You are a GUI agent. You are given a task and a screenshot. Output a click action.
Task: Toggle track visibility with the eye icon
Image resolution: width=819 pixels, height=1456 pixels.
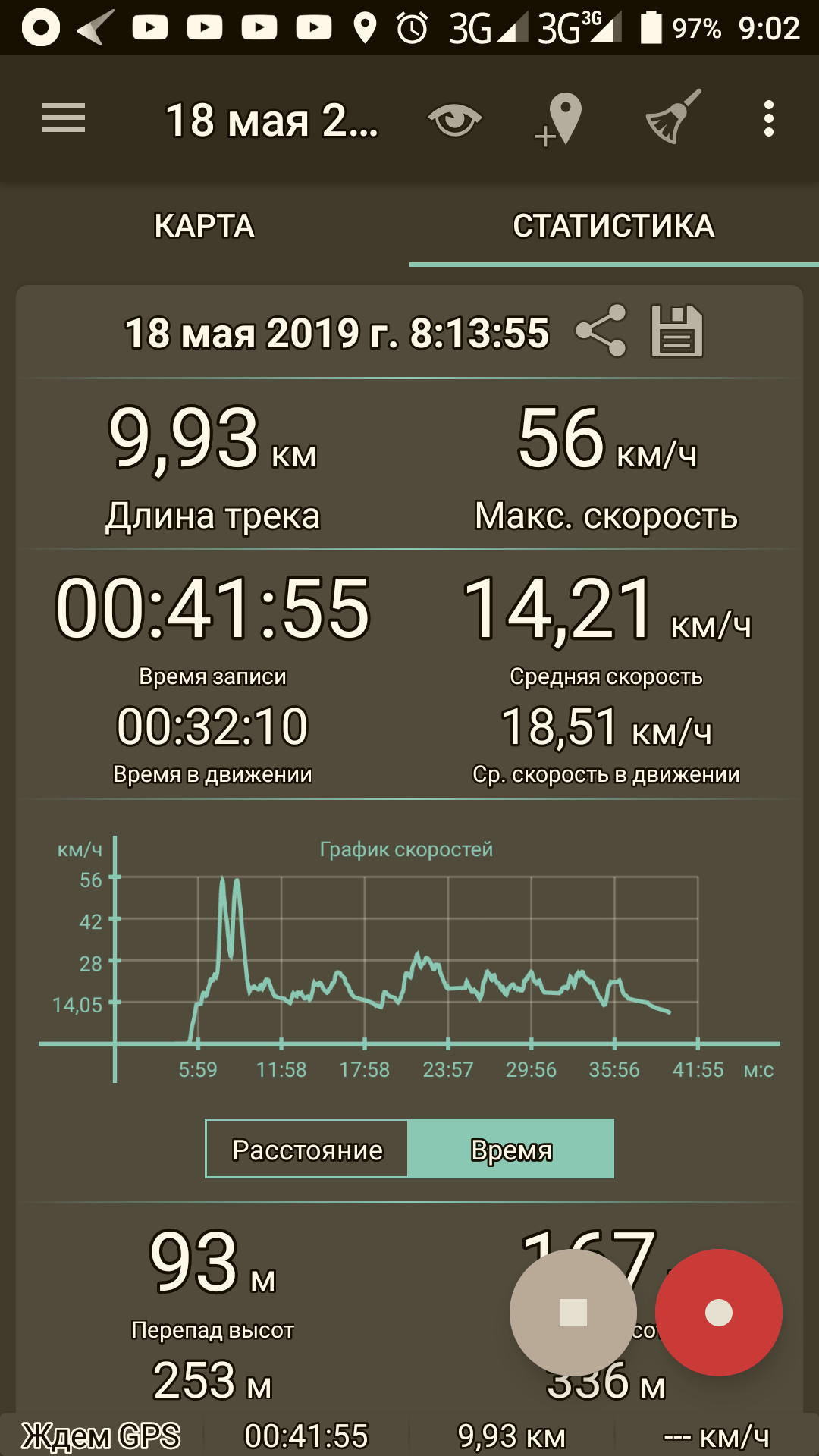click(455, 120)
